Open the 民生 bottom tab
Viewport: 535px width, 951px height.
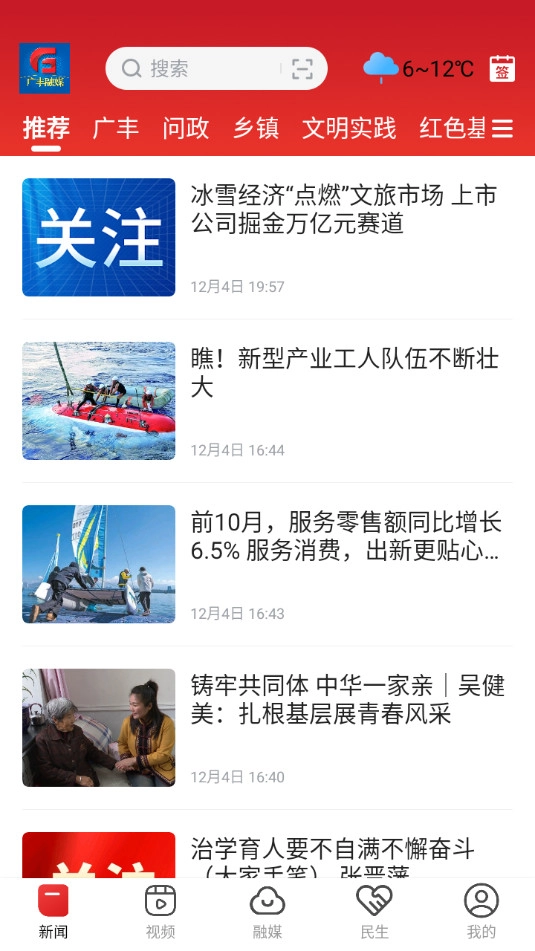374,912
